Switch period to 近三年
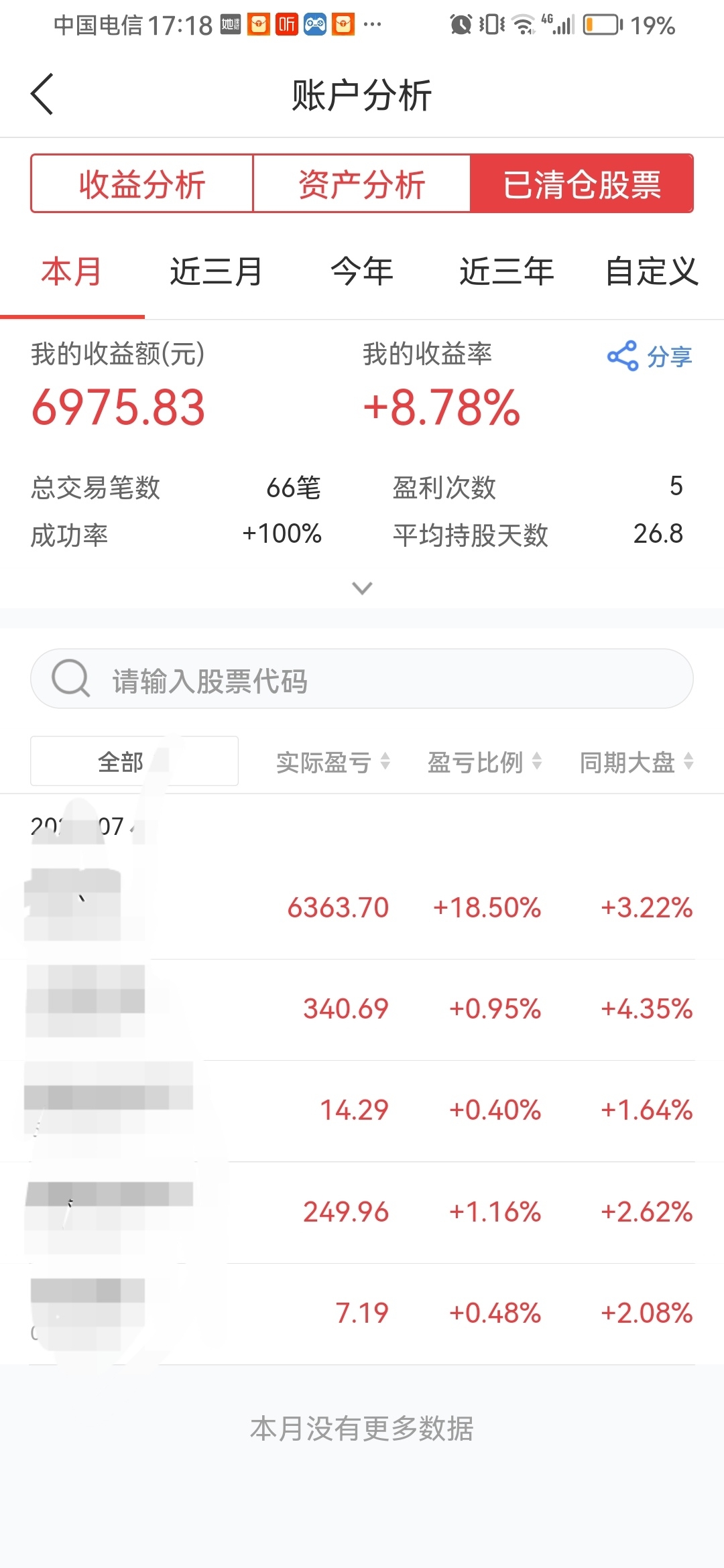The image size is (724, 1568). (x=507, y=272)
